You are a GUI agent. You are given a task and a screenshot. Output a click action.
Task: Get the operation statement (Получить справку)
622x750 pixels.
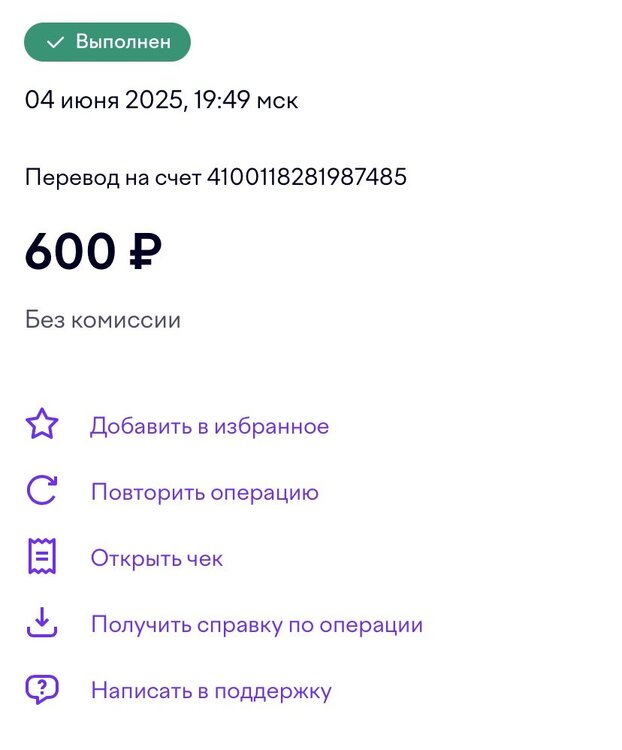point(256,625)
